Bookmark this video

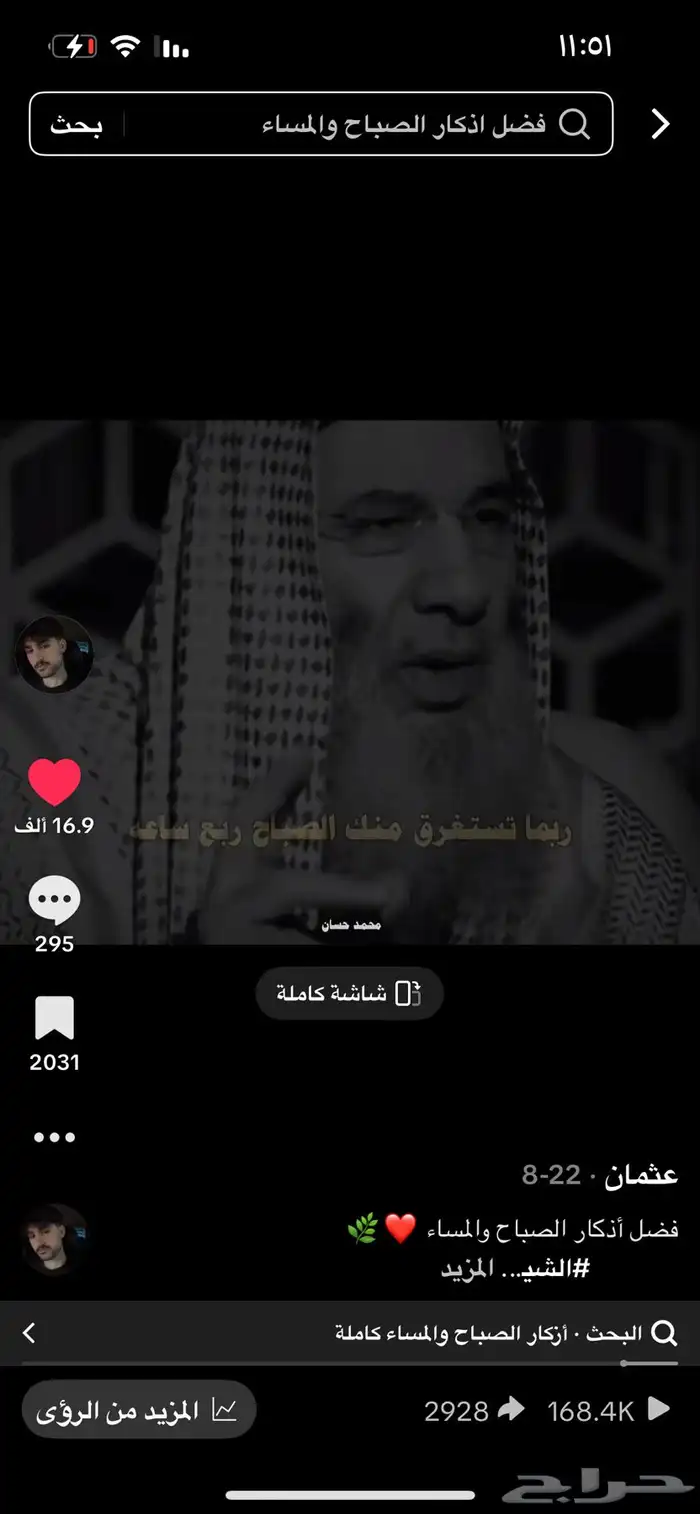click(54, 1019)
